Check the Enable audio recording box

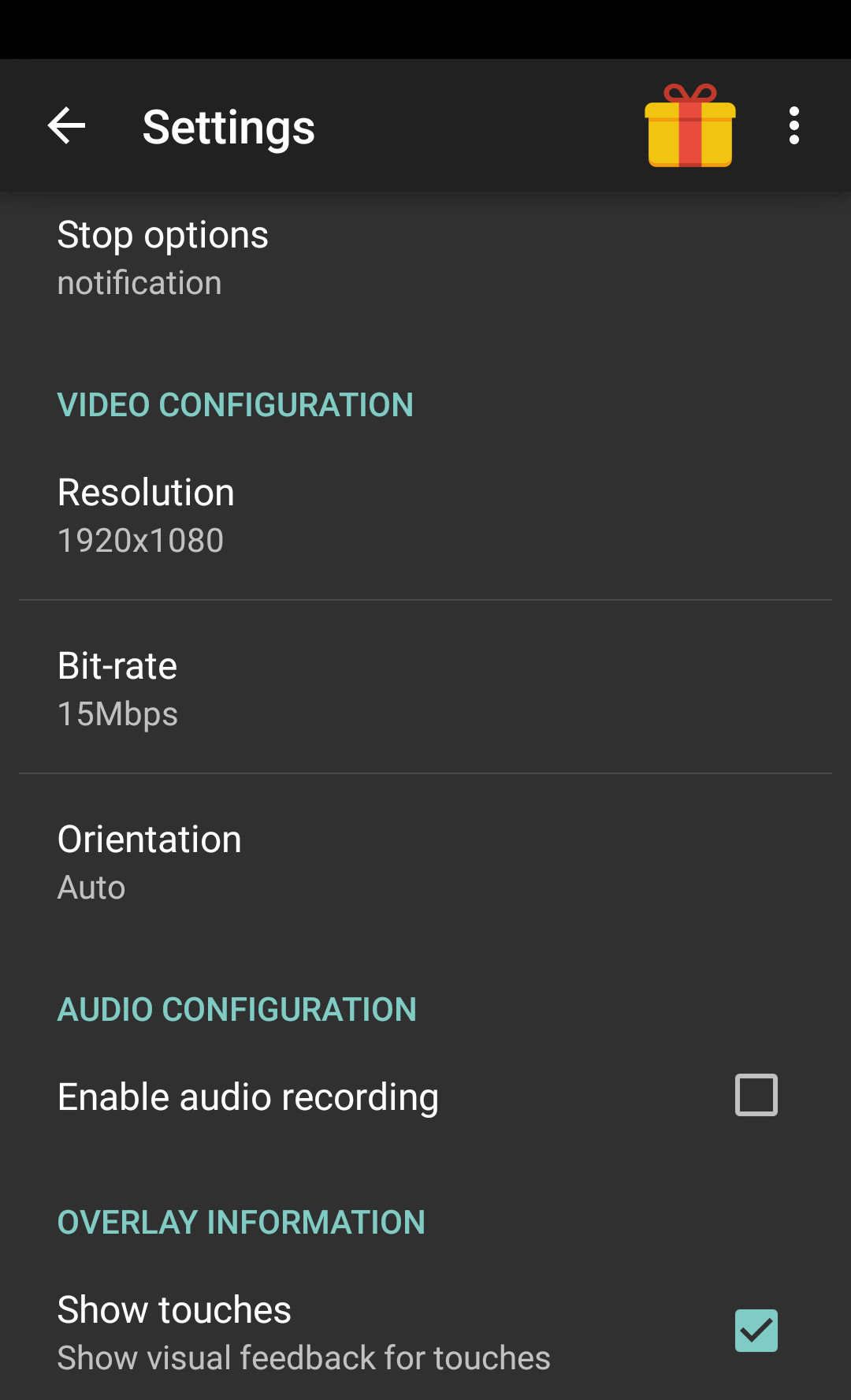pos(756,1095)
